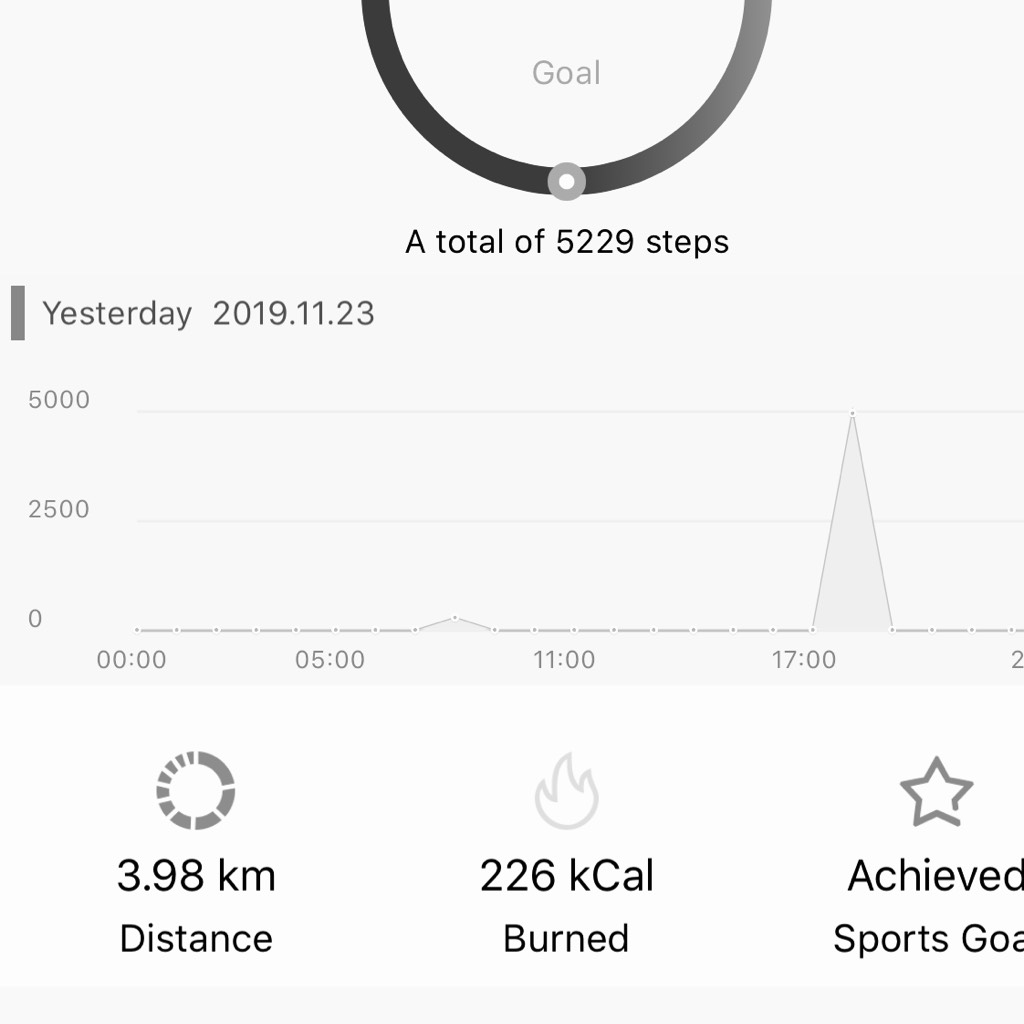Open the Goal ring
Viewport: 1024px width, 1024px height.
coord(566,74)
